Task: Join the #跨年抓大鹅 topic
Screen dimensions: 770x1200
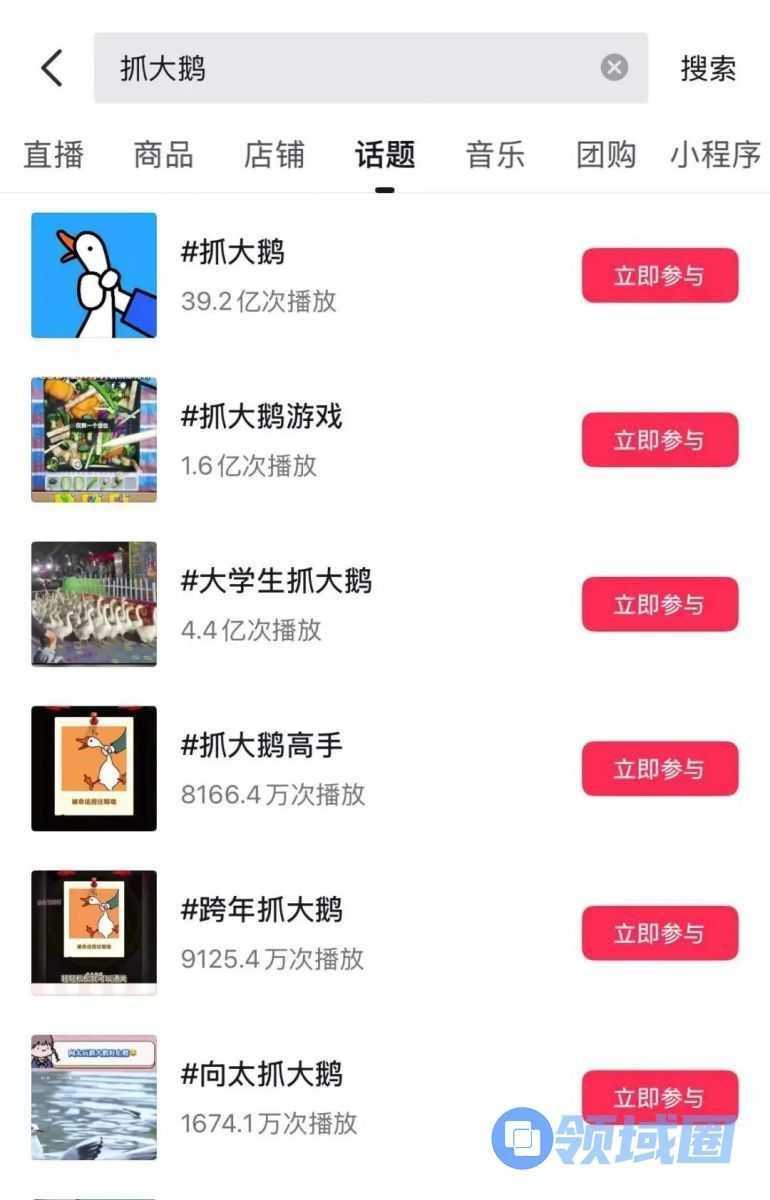Action: point(659,933)
